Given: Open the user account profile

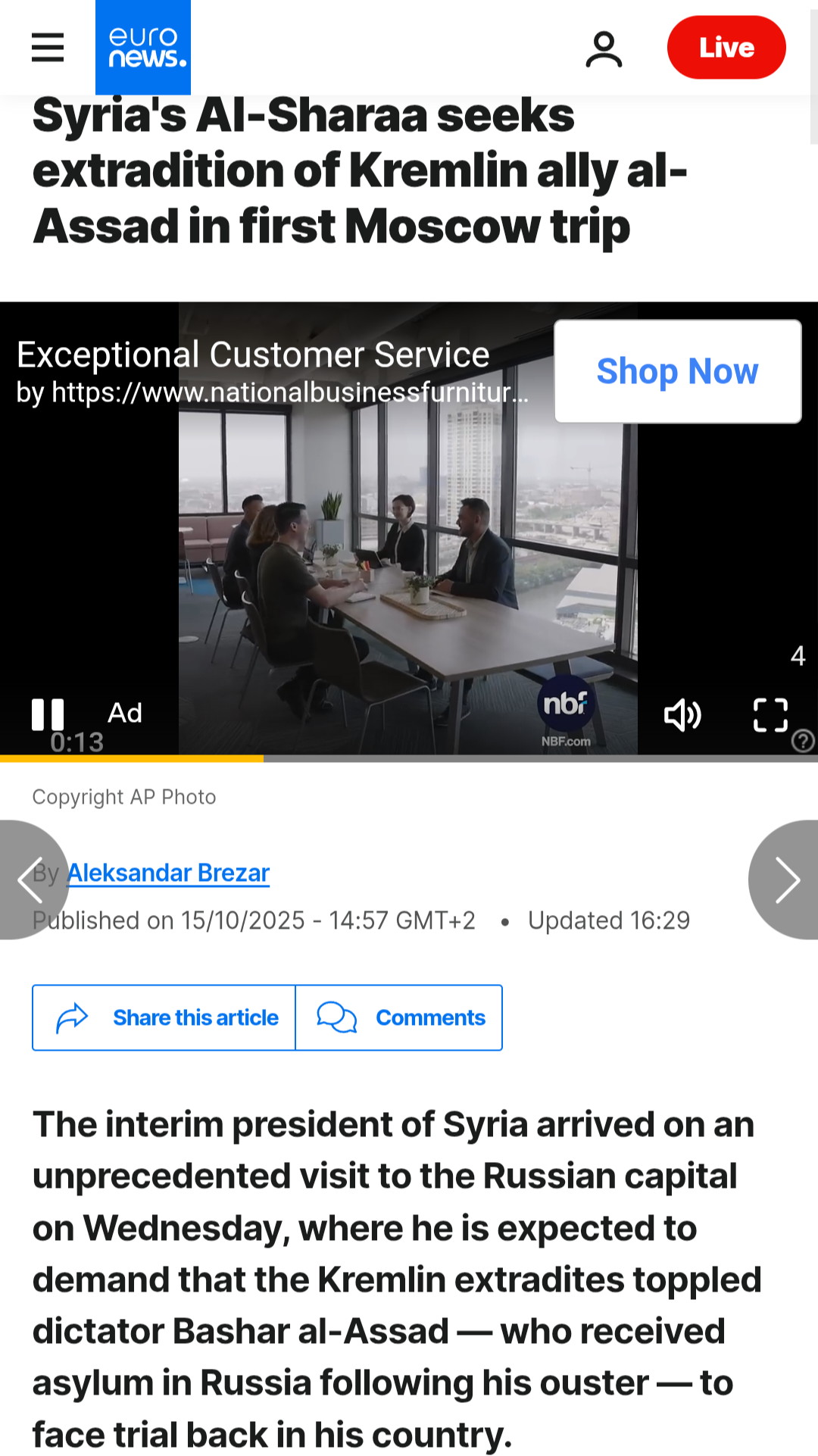Looking at the screenshot, I should (604, 49).
